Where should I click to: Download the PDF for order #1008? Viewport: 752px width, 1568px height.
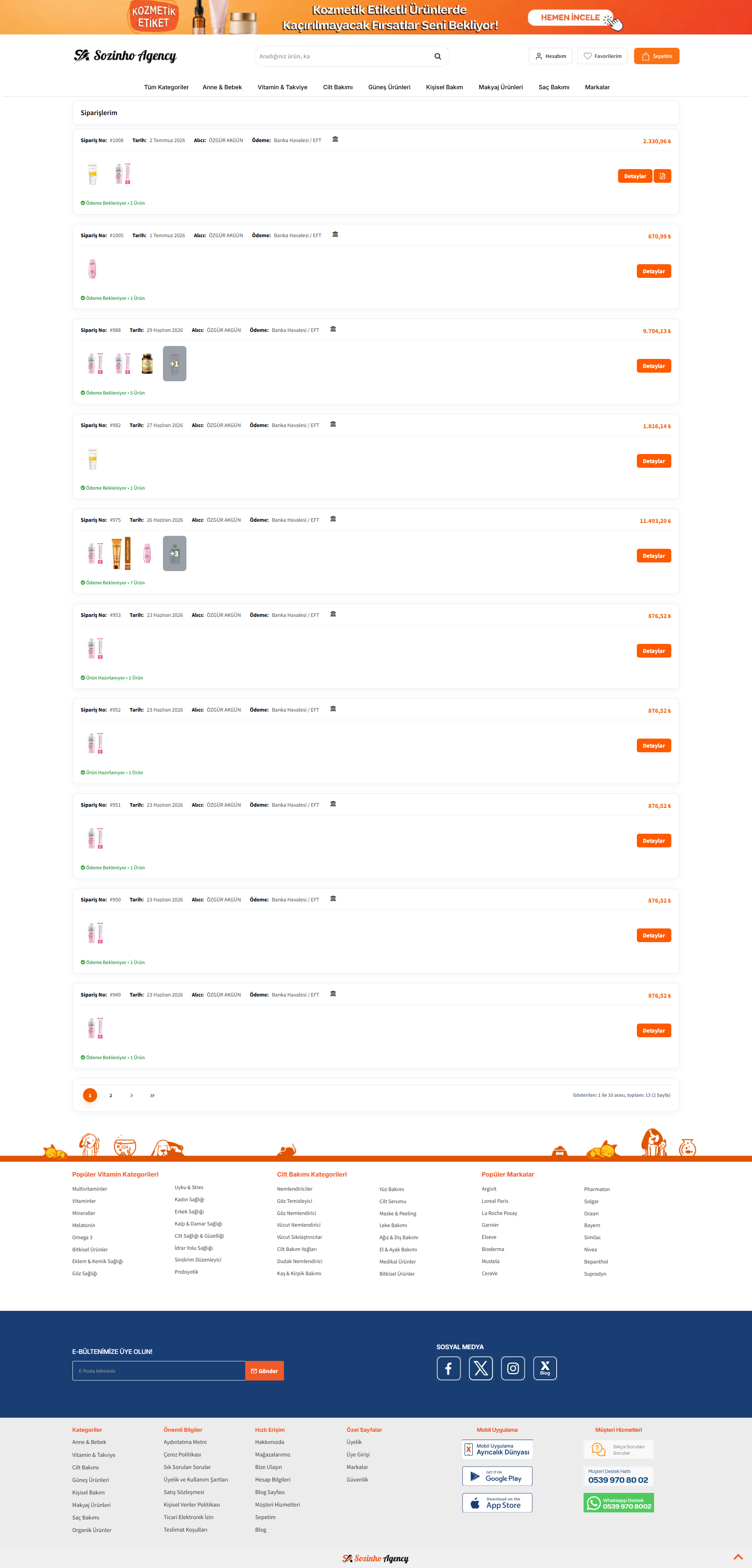[x=662, y=176]
